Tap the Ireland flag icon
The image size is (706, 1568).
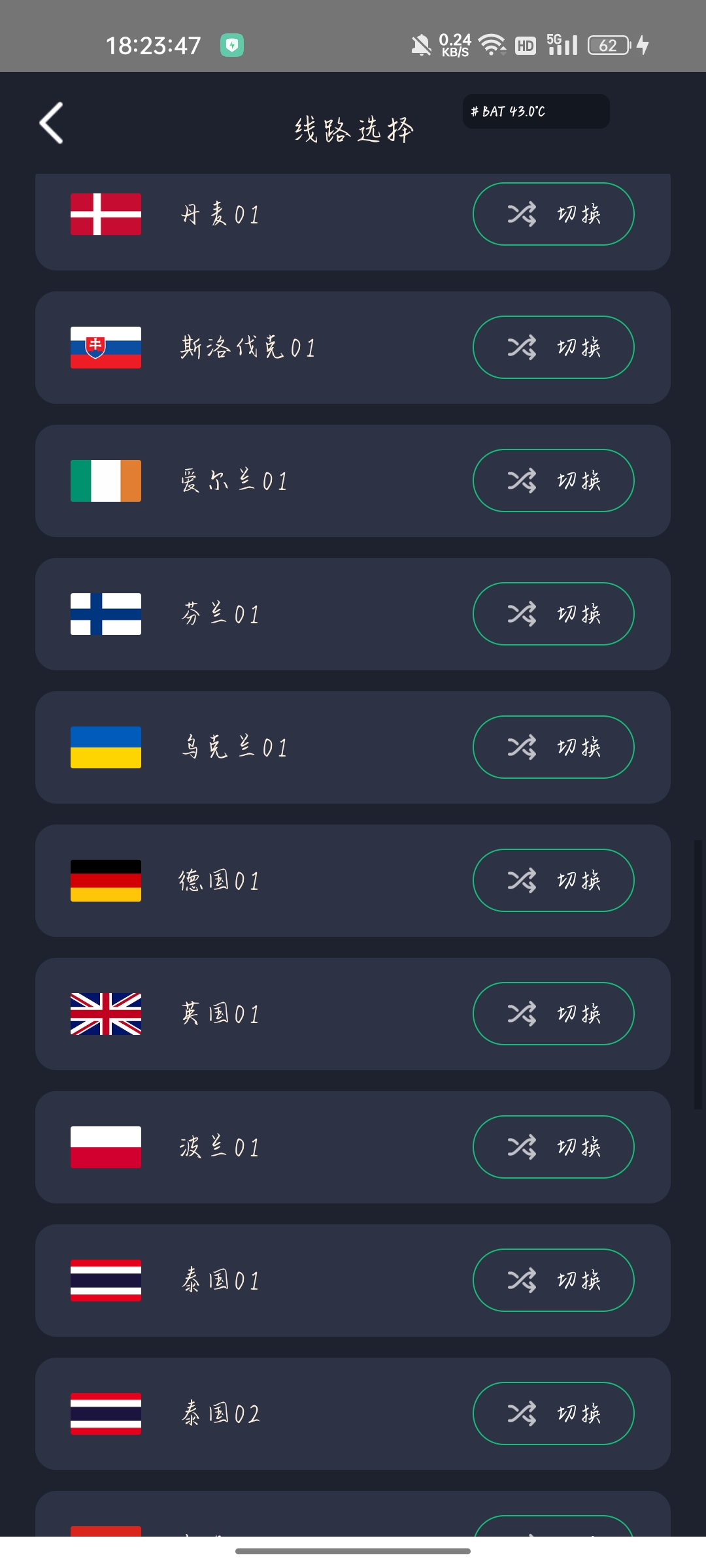point(105,480)
